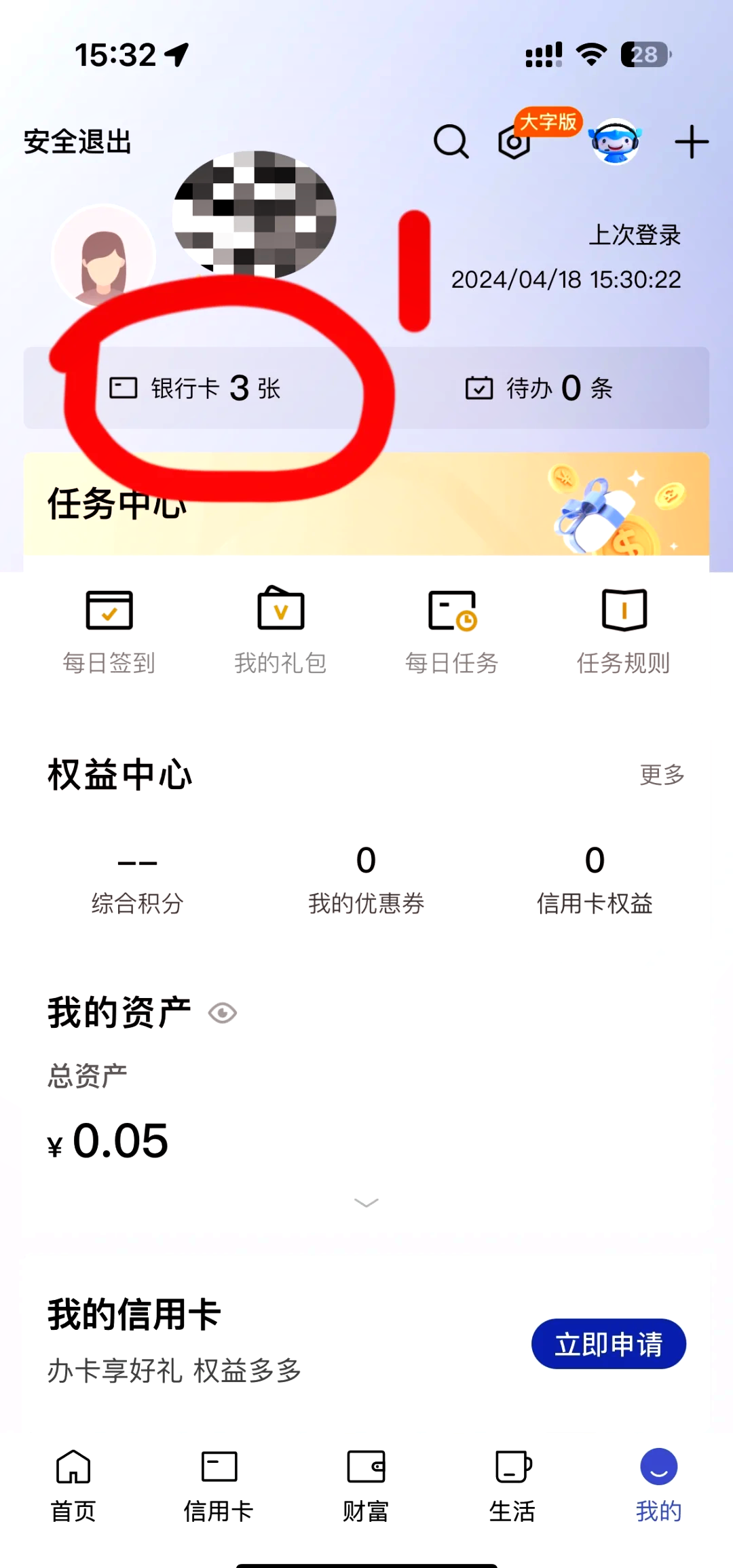Viewport: 733px width, 1568px height.
Task: Expand the chevron below 总资产 amount
Action: tap(366, 1203)
